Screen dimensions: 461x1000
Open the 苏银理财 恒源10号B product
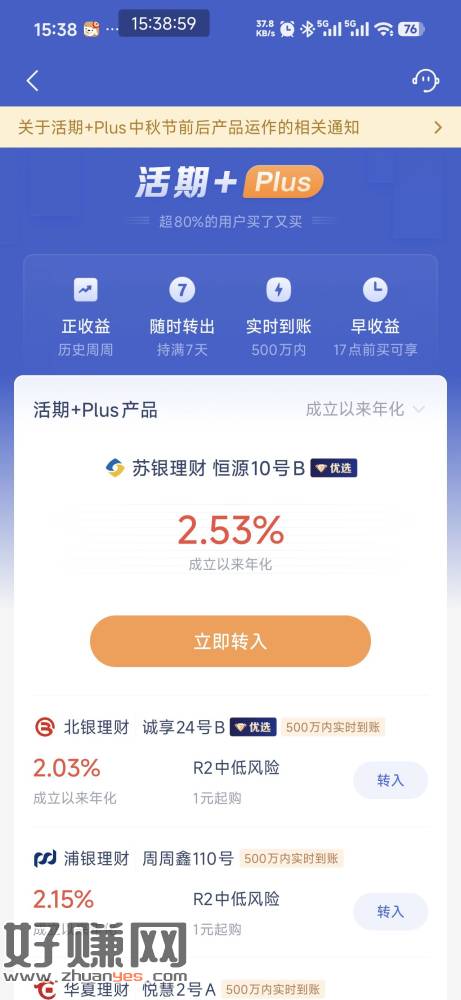click(x=230, y=468)
